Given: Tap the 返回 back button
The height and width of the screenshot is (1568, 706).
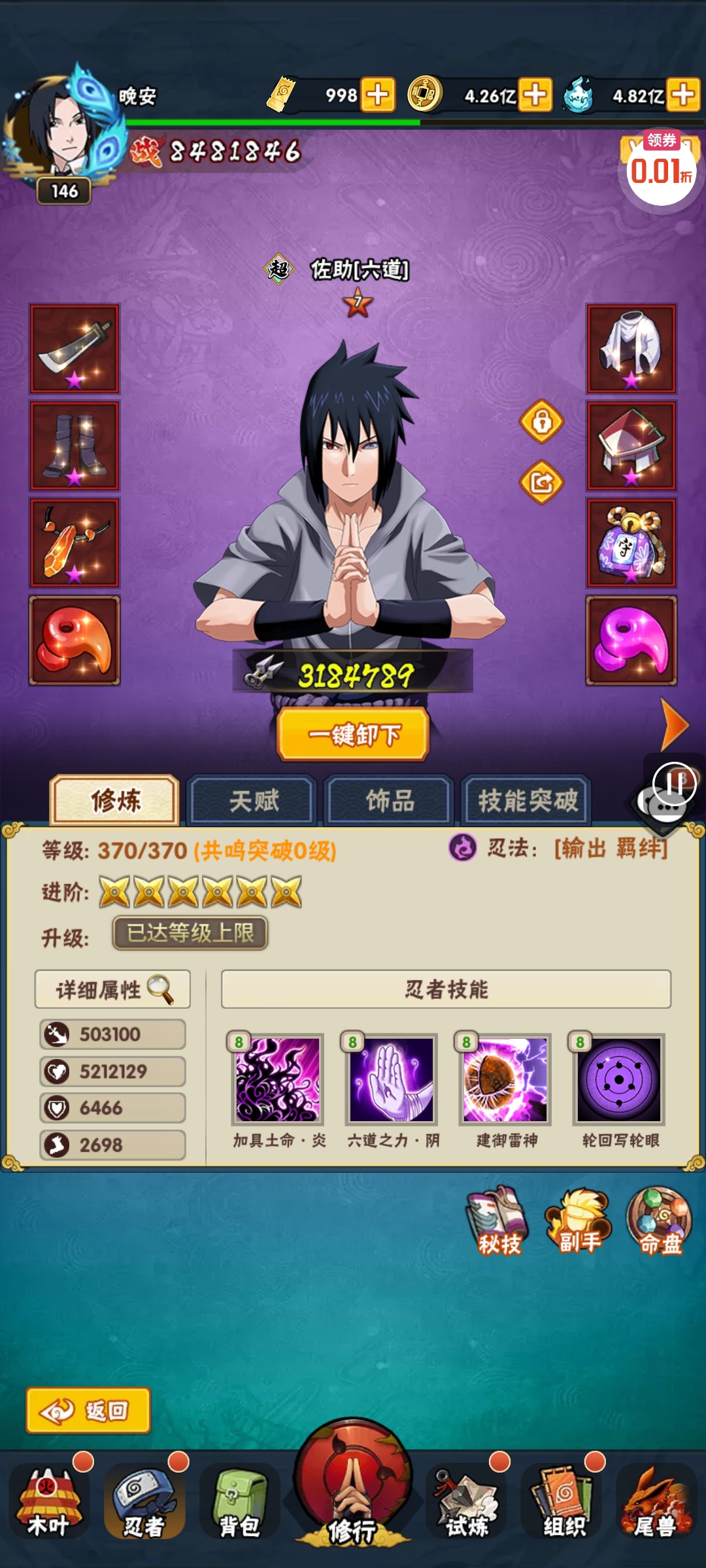Looking at the screenshot, I should (x=88, y=1411).
